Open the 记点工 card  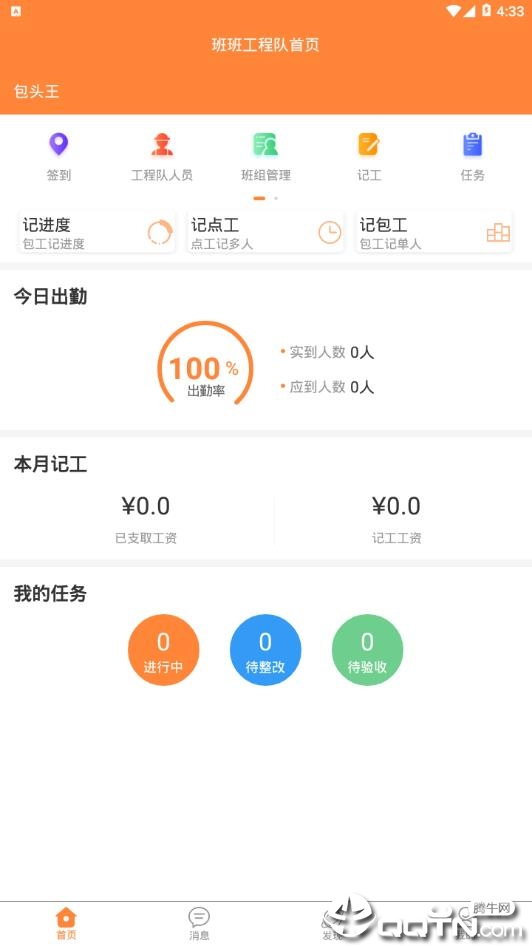point(266,232)
